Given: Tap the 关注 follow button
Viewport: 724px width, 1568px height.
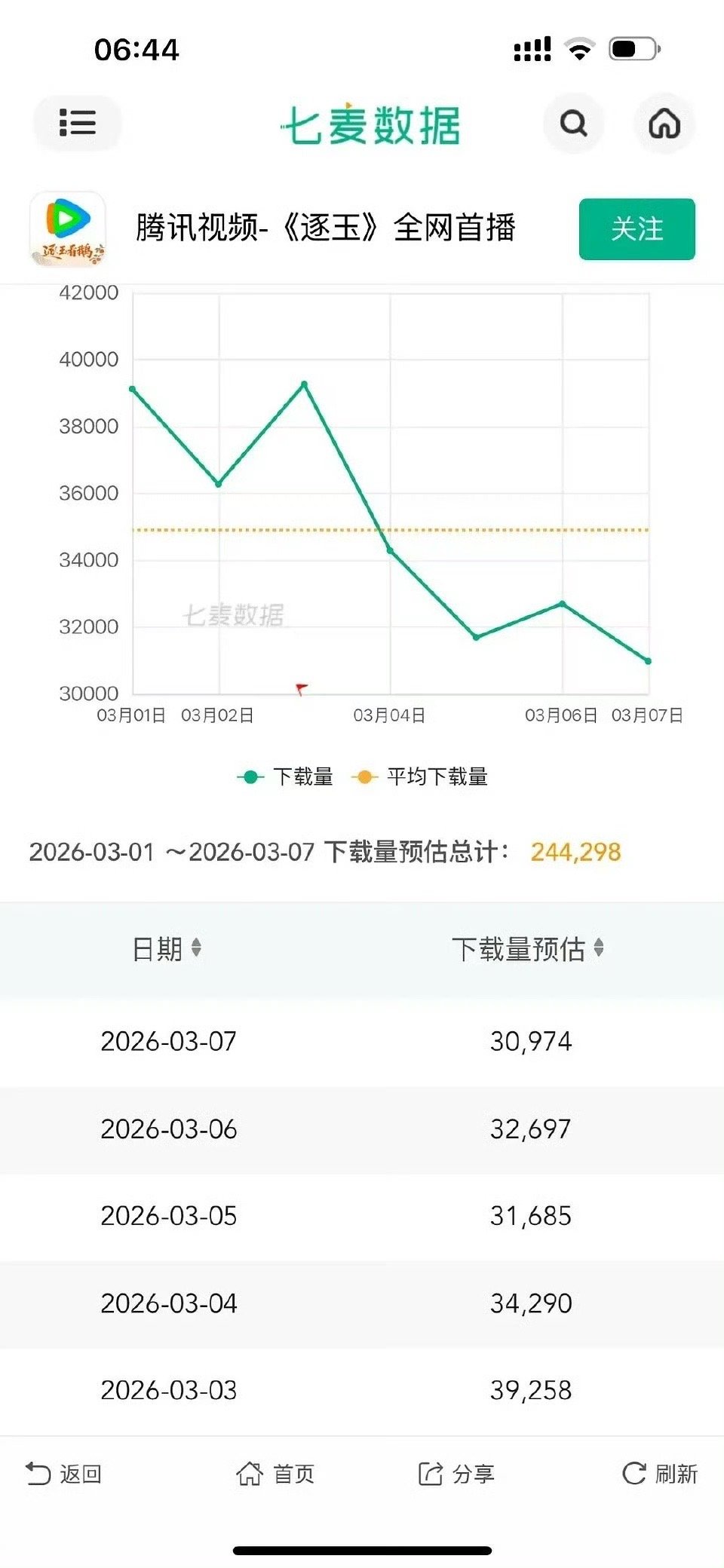Looking at the screenshot, I should [637, 230].
